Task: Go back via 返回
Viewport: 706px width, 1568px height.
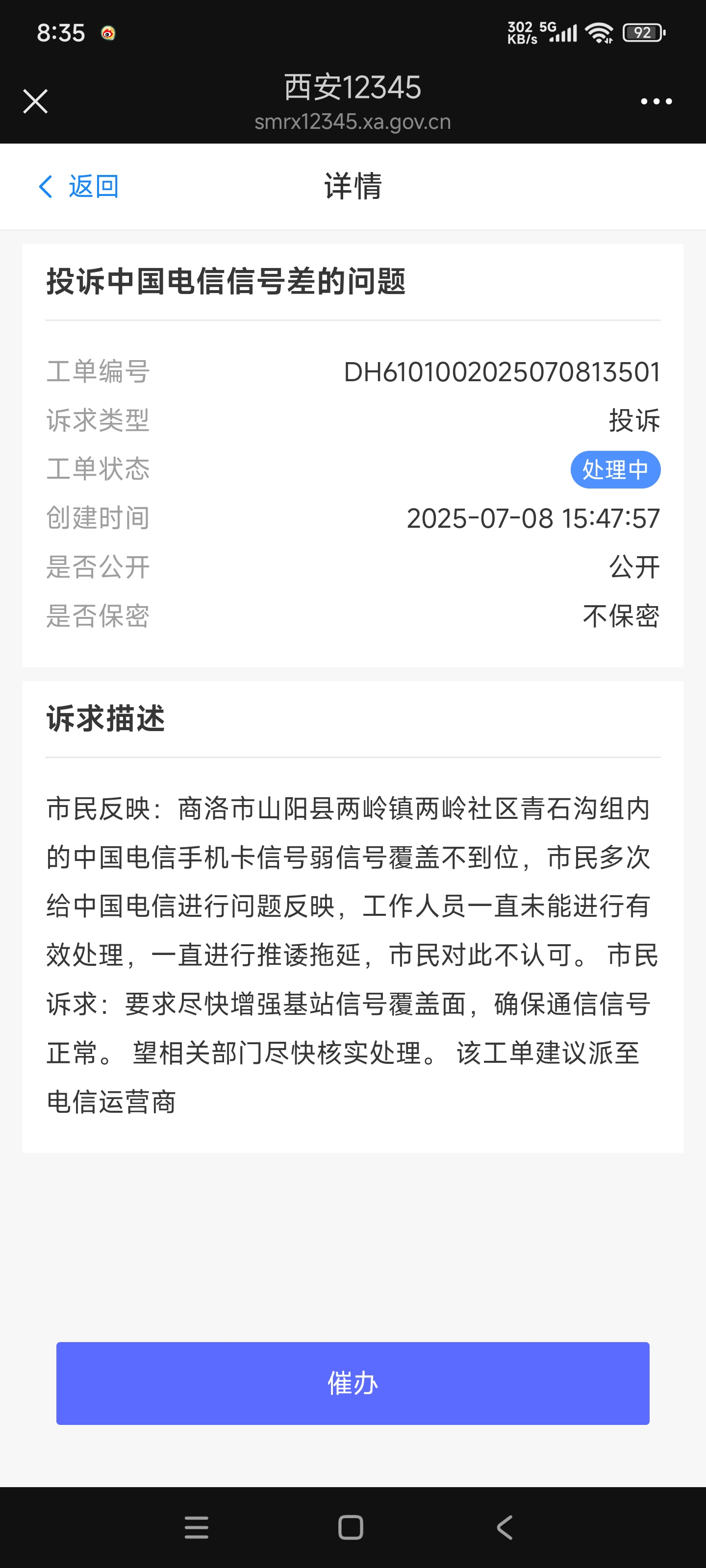Action: click(x=79, y=186)
